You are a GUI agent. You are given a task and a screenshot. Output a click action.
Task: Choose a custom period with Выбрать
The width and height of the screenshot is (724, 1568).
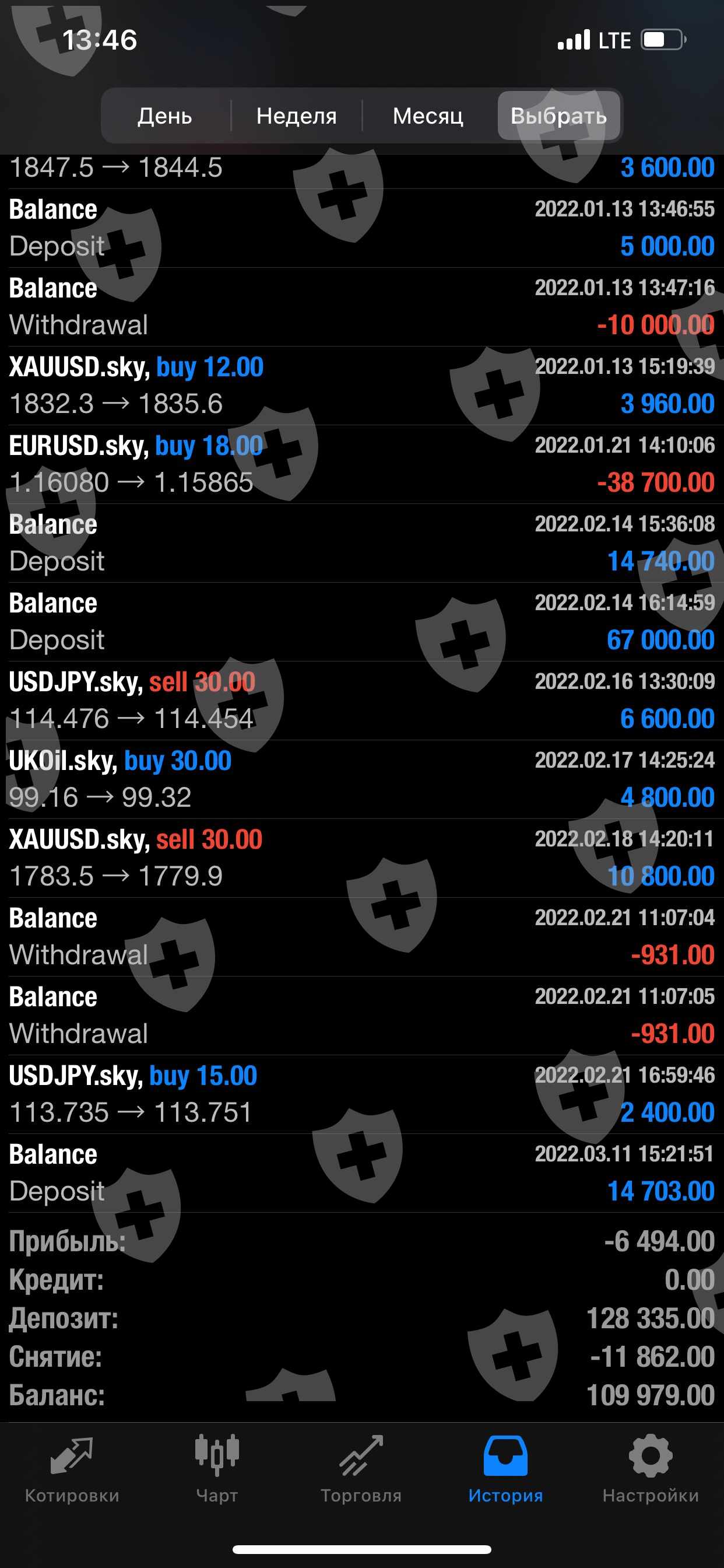pos(558,116)
